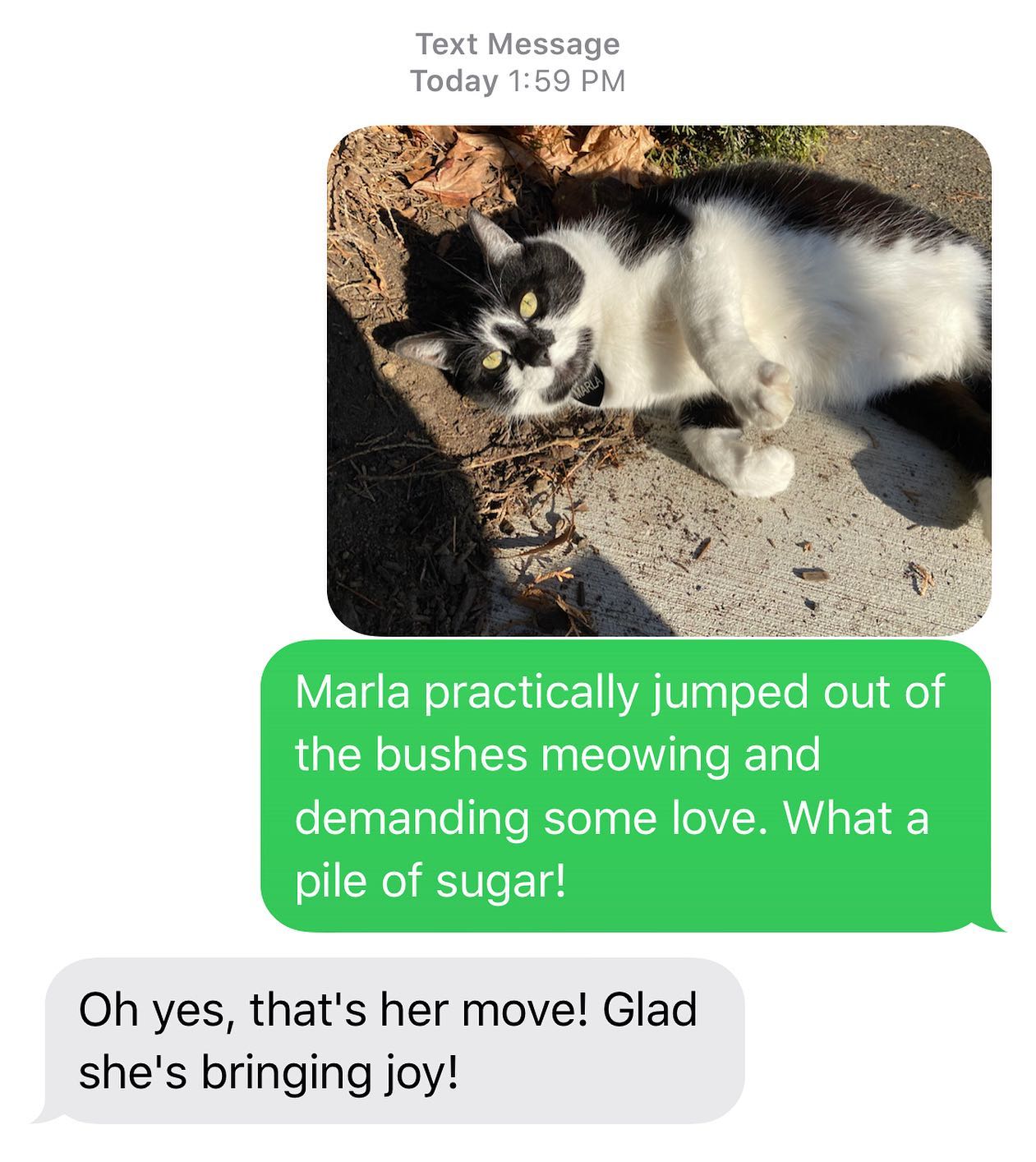This screenshot has height=1162, width=1036.
Task: Open the cat photo attachment
Action: coord(659,380)
